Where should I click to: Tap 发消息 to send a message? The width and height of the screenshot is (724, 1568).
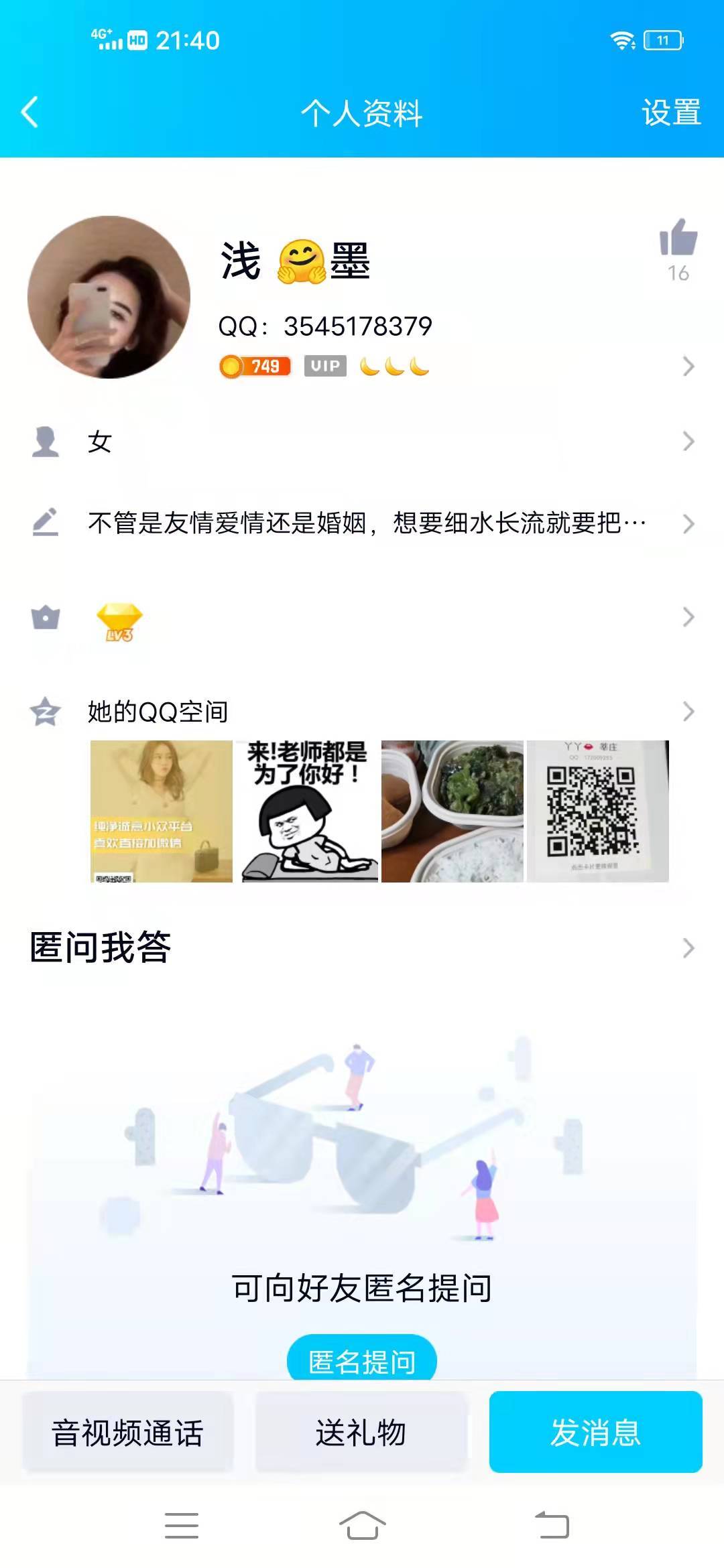click(x=595, y=1432)
